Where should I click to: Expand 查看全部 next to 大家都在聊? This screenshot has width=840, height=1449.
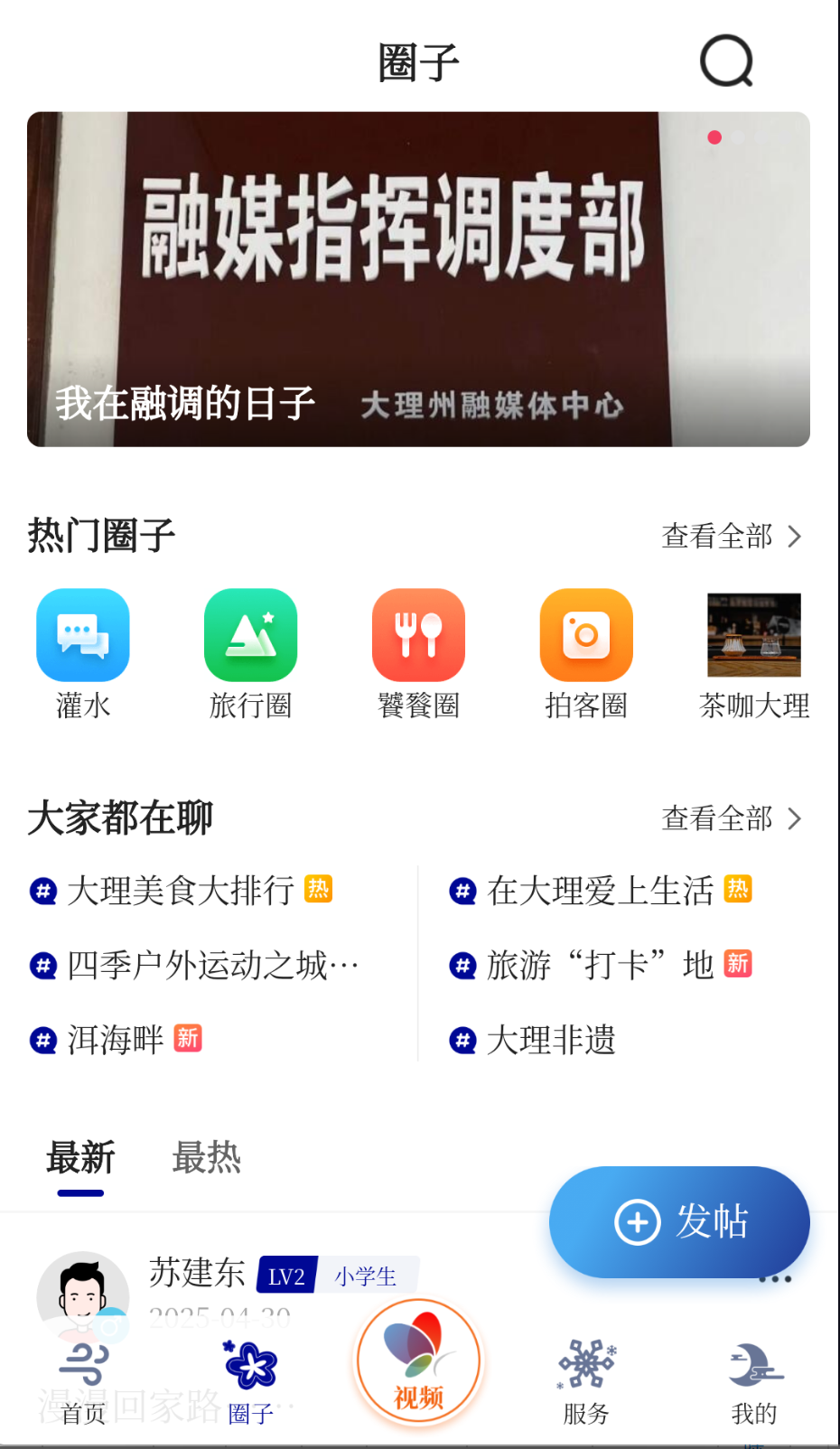(x=730, y=818)
